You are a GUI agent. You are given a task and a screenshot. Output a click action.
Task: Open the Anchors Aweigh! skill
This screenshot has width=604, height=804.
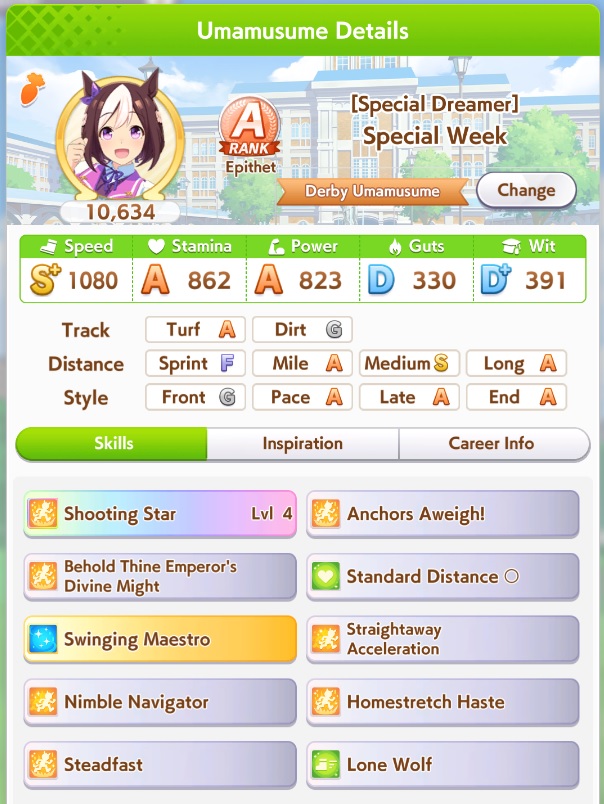[443, 515]
